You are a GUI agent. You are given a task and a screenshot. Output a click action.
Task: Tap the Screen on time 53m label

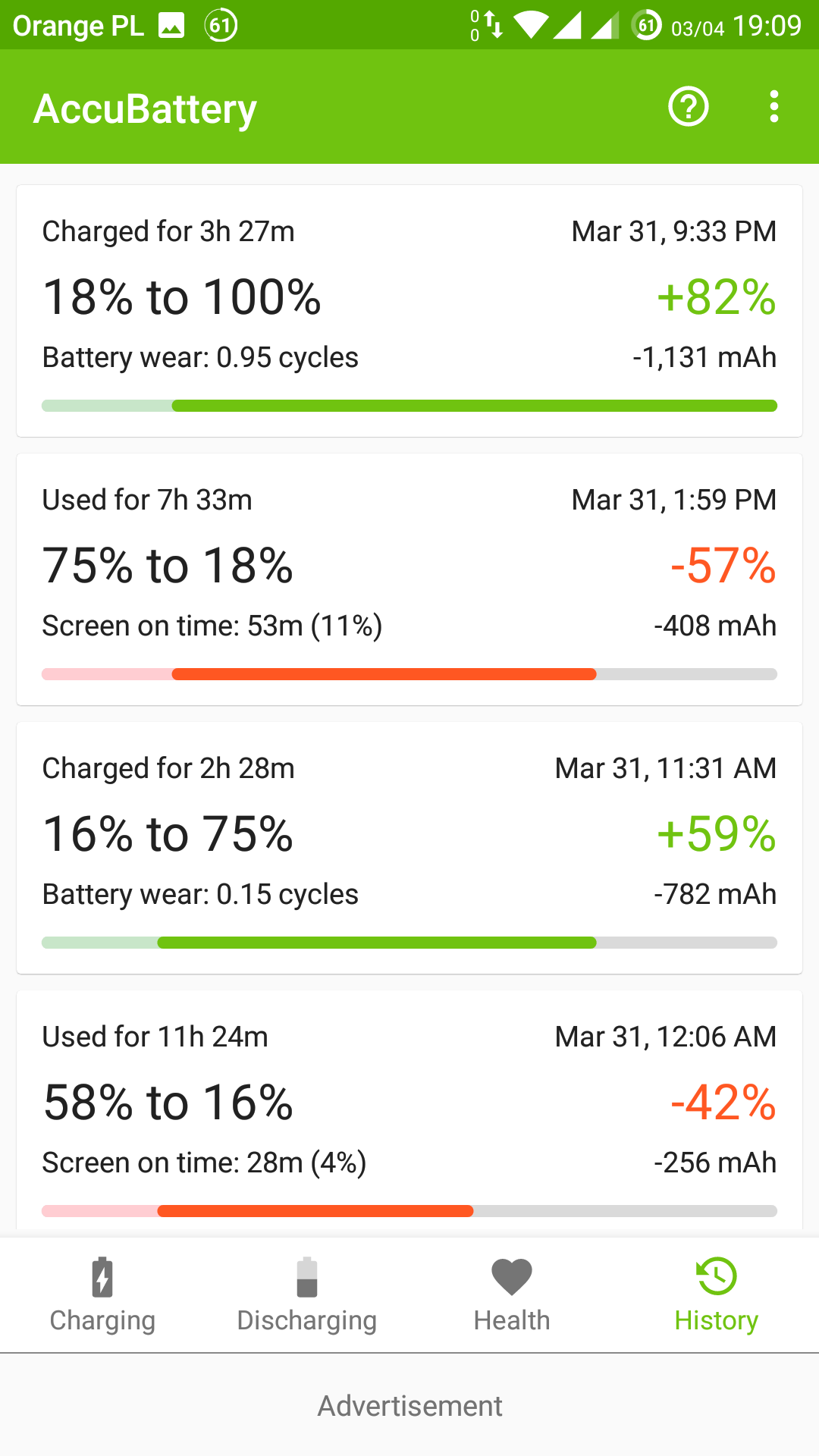[212, 626]
